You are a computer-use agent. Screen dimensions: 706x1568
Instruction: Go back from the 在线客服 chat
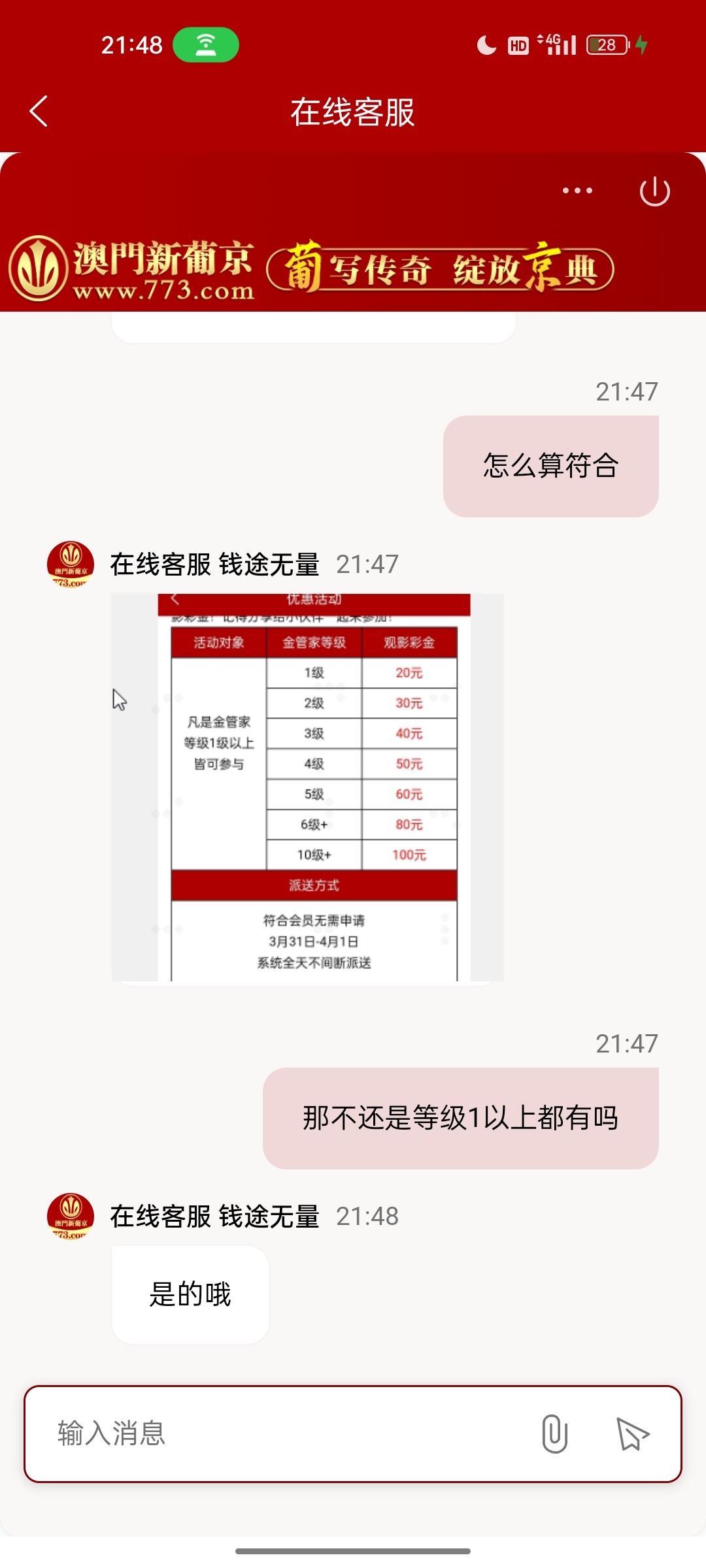(x=39, y=111)
